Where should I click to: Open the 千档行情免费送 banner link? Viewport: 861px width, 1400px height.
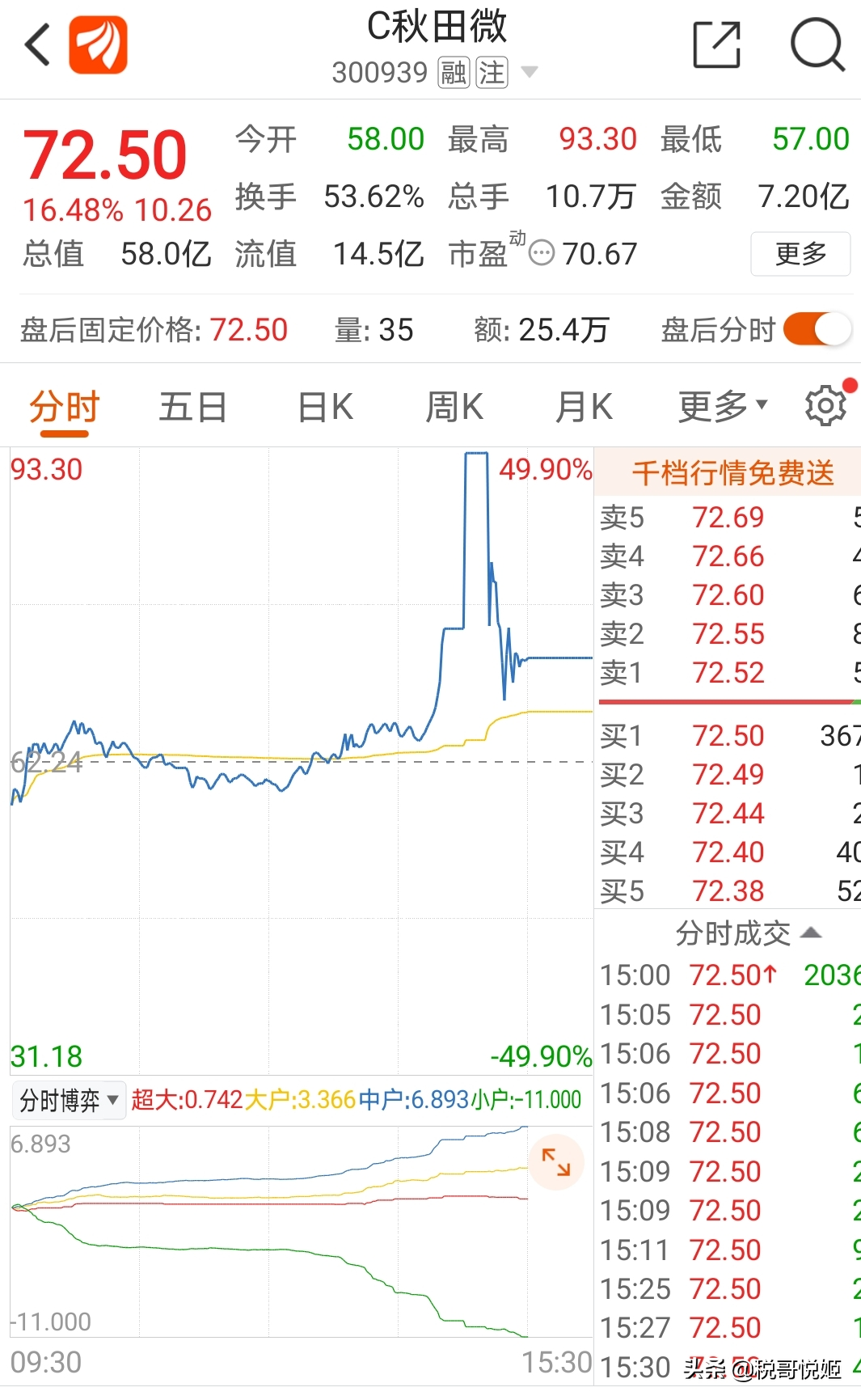[732, 473]
